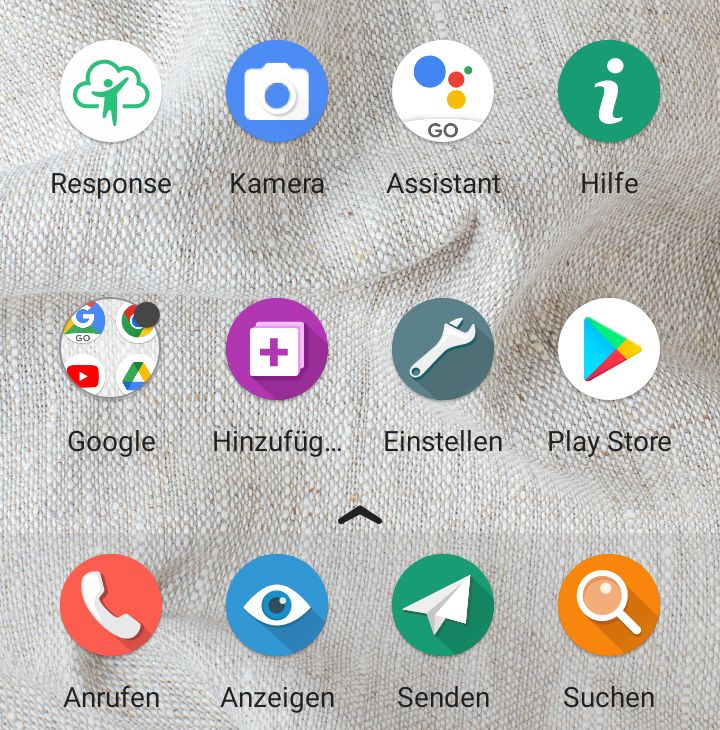The height and width of the screenshot is (730, 720).
Task: Start Google Assistant Go
Action: click(x=443, y=92)
